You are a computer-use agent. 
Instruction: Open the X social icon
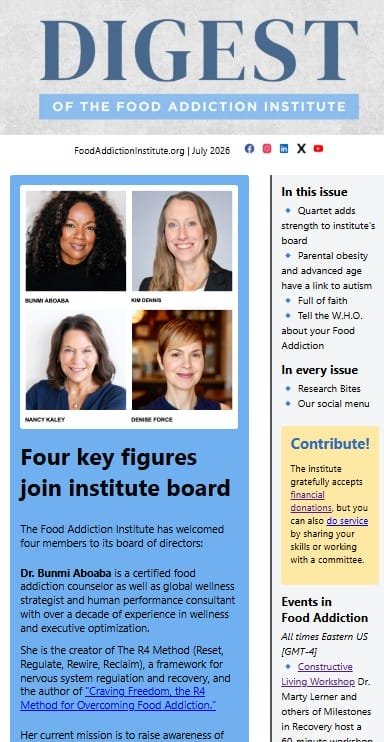(301, 149)
